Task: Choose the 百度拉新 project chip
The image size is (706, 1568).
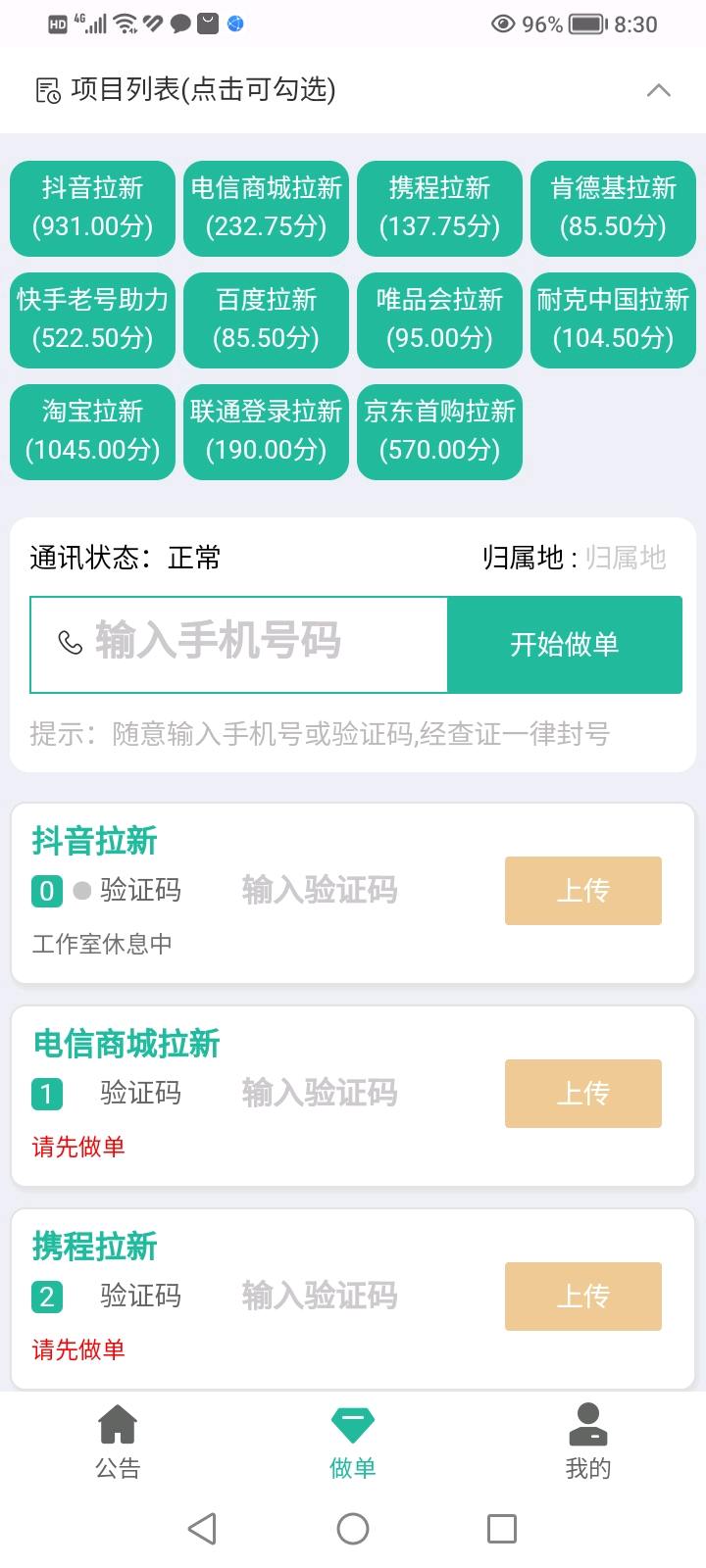Action: click(266, 319)
